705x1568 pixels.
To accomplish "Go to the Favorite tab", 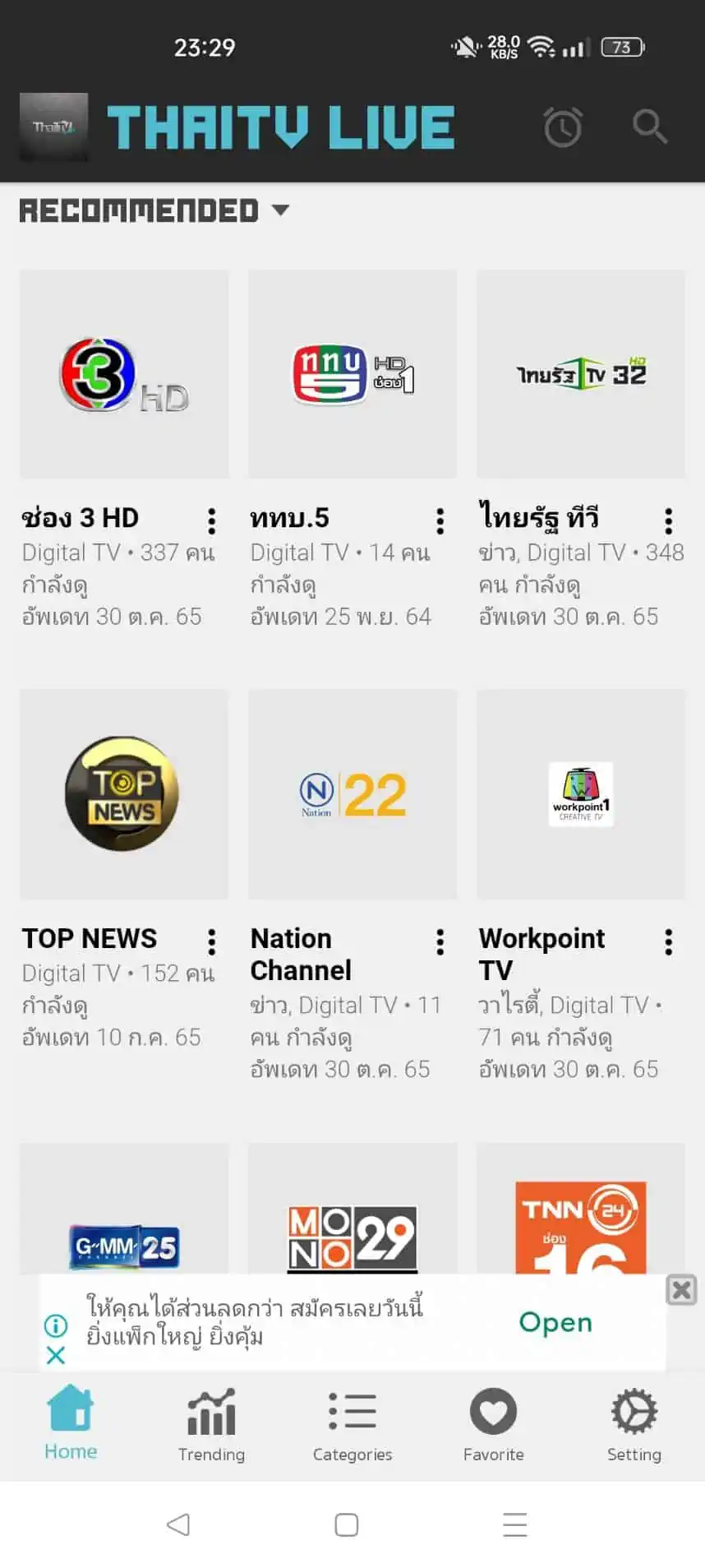I will [x=493, y=1425].
